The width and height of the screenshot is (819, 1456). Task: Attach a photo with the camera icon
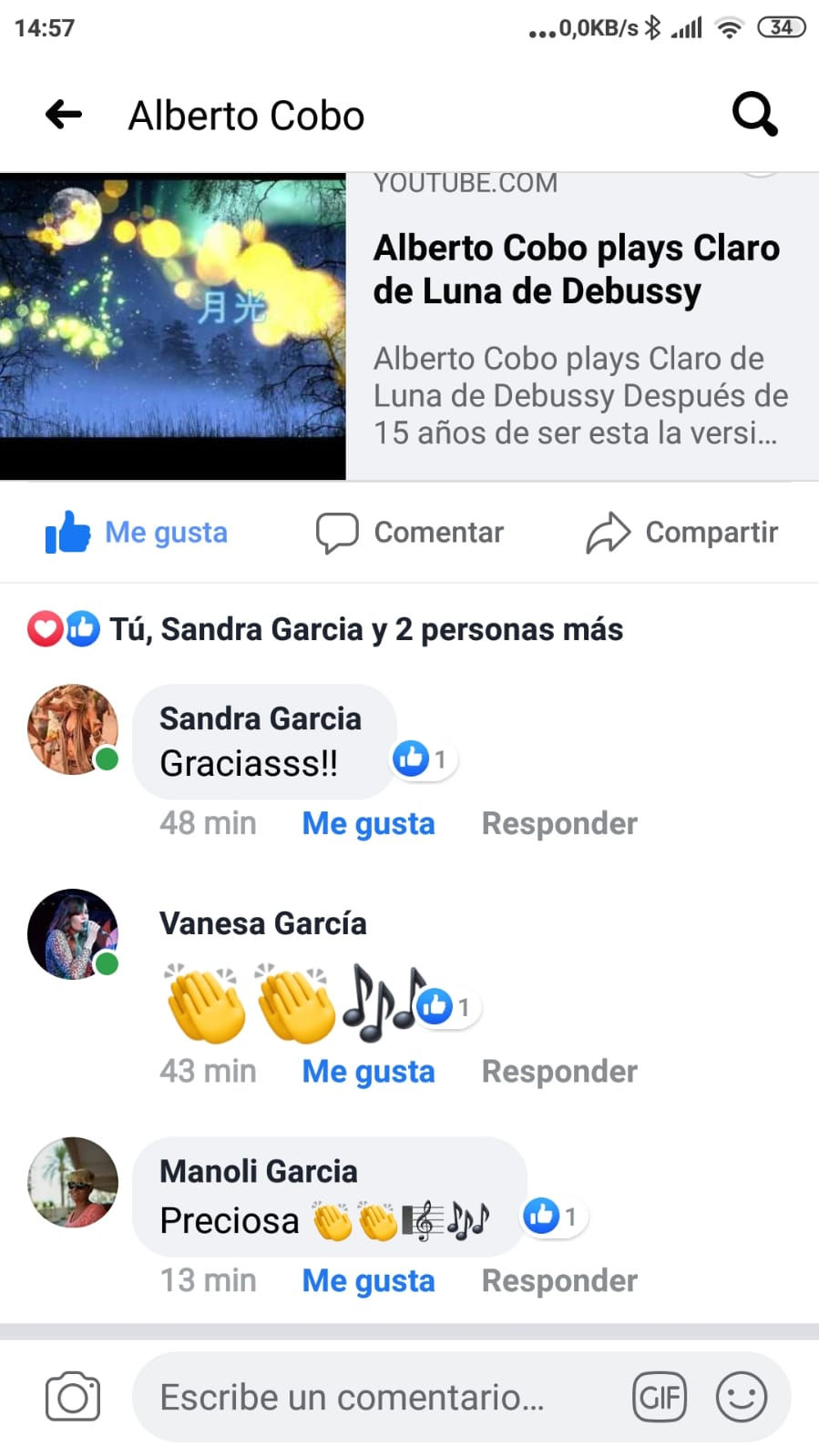(x=73, y=1397)
